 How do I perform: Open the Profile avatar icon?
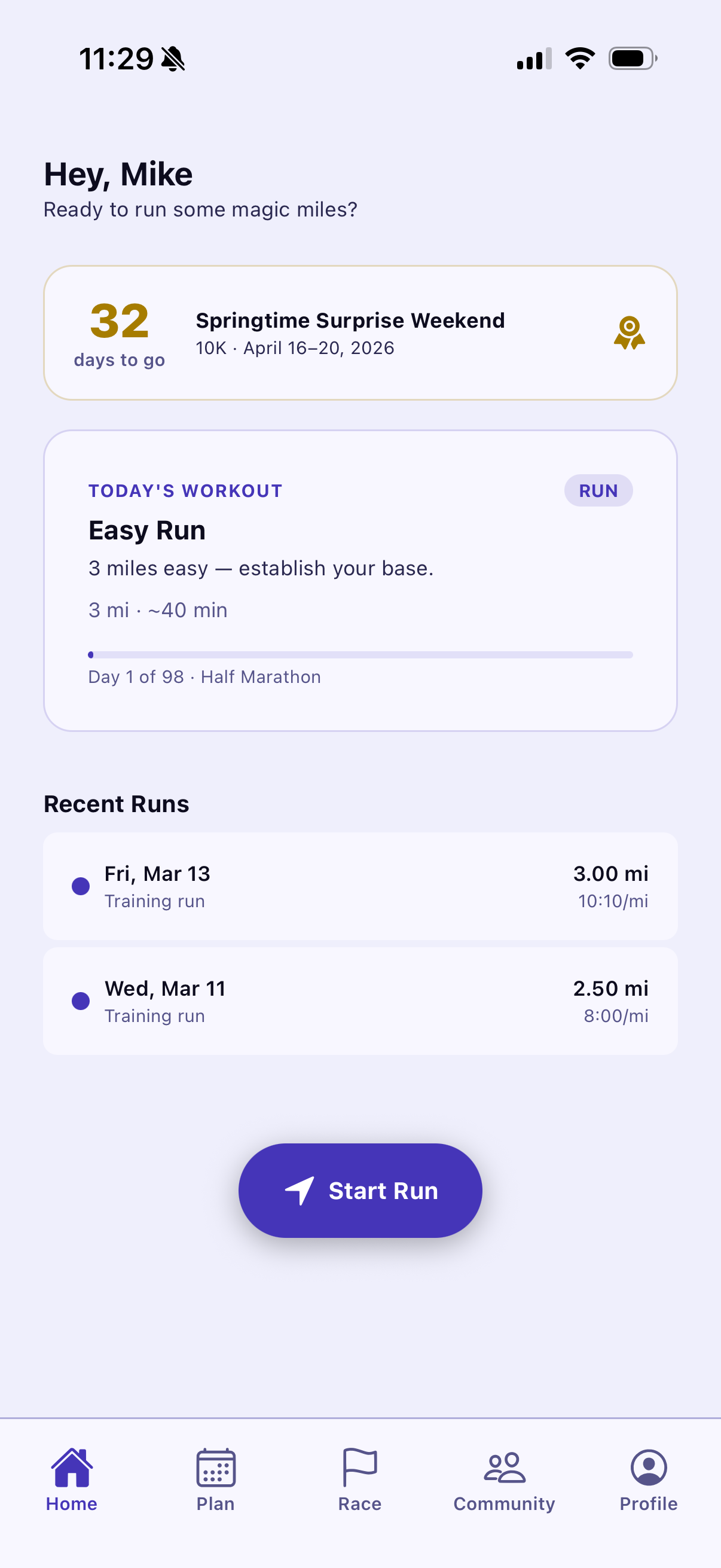pyautogui.click(x=649, y=1466)
